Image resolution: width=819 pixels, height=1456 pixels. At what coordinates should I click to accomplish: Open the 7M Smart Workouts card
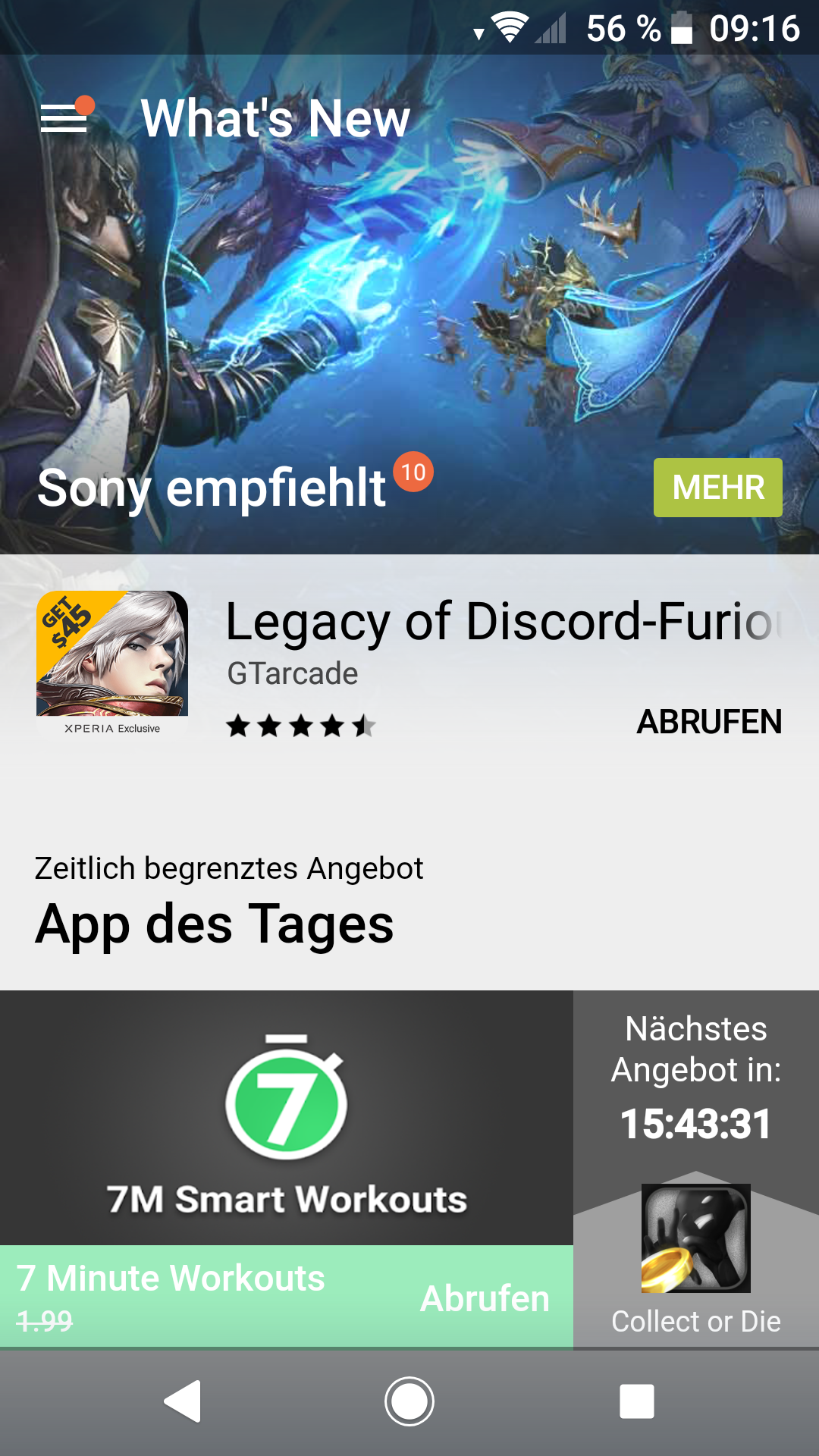tap(287, 1119)
